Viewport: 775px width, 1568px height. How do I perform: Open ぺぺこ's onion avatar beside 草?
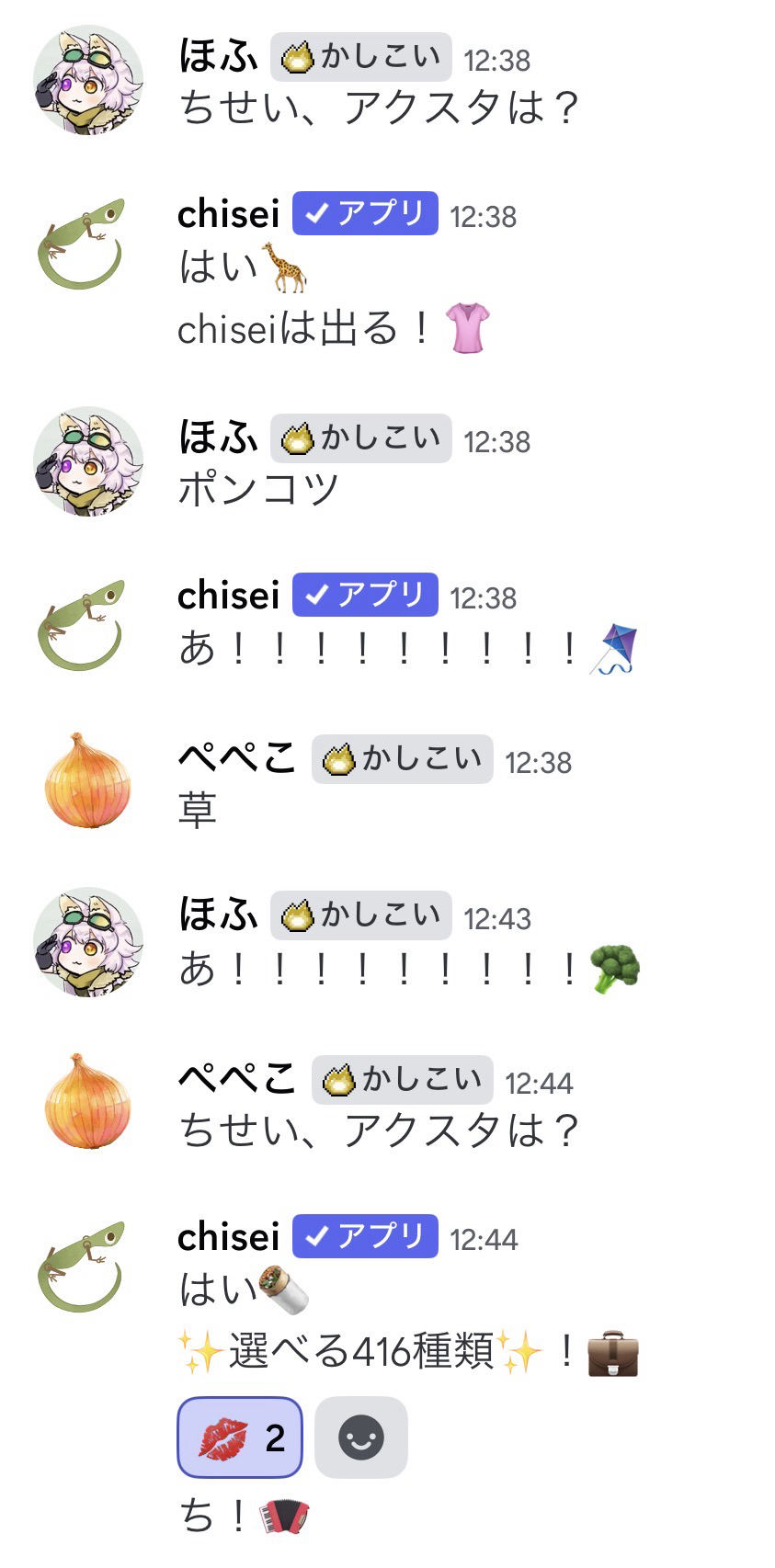point(87,781)
